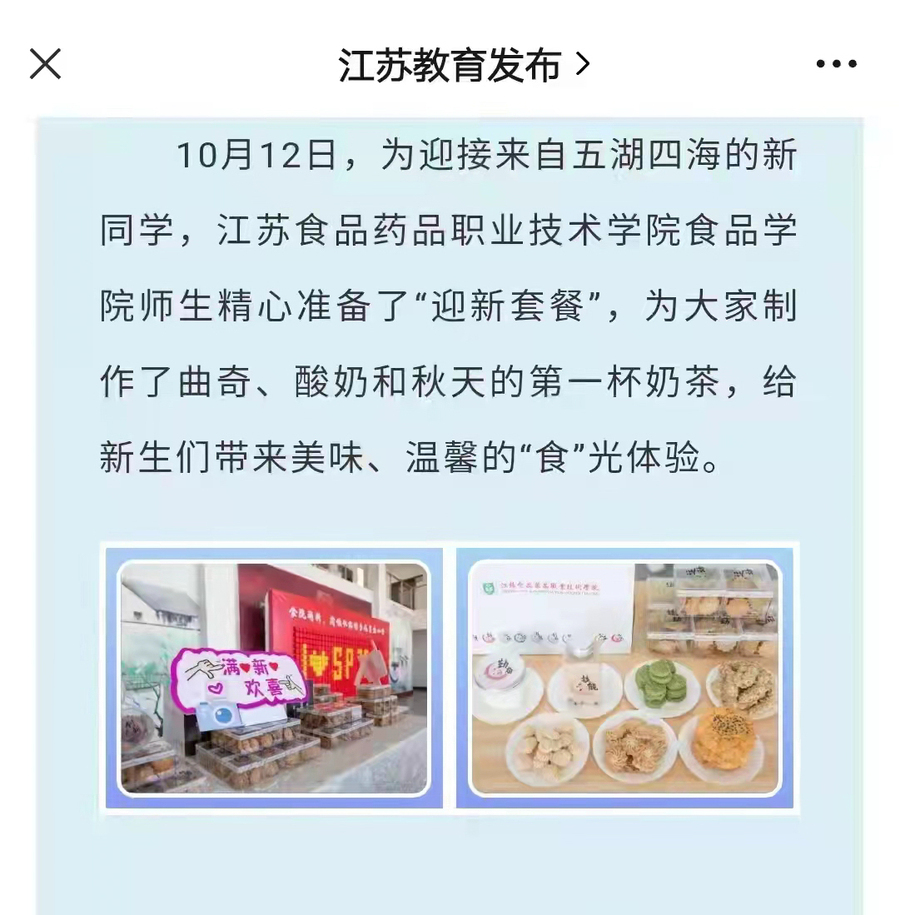Open the three-dot more options menu
The image size is (899, 915).
click(x=836, y=65)
